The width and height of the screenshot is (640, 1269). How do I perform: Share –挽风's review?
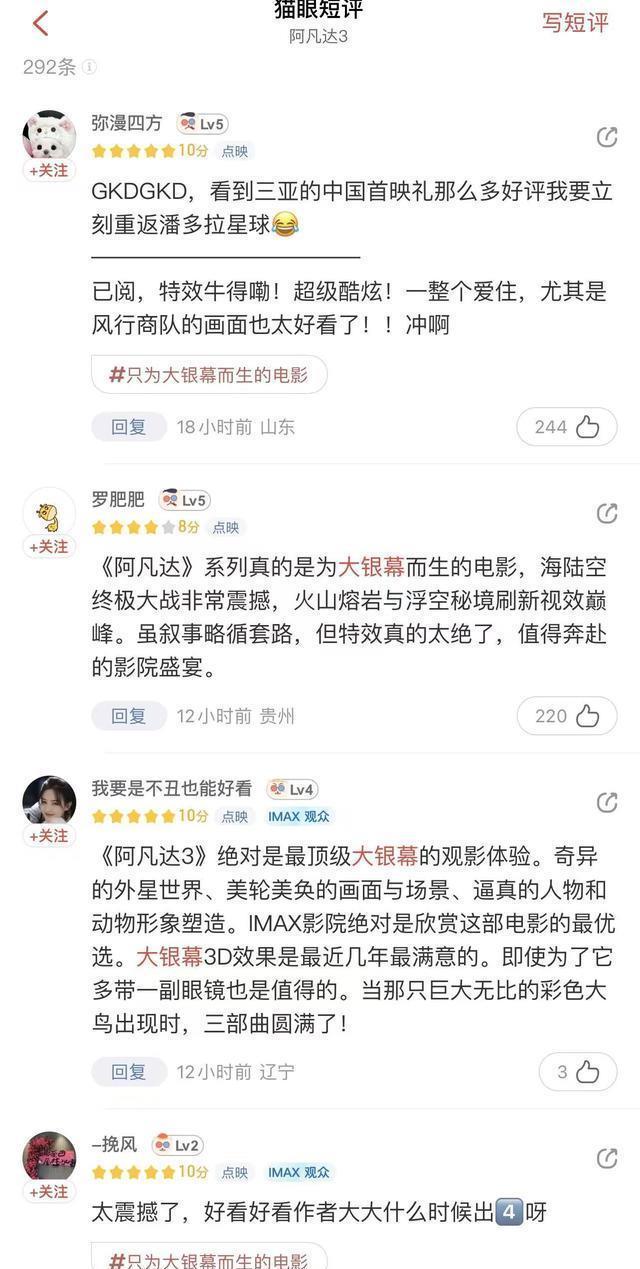point(606,1159)
